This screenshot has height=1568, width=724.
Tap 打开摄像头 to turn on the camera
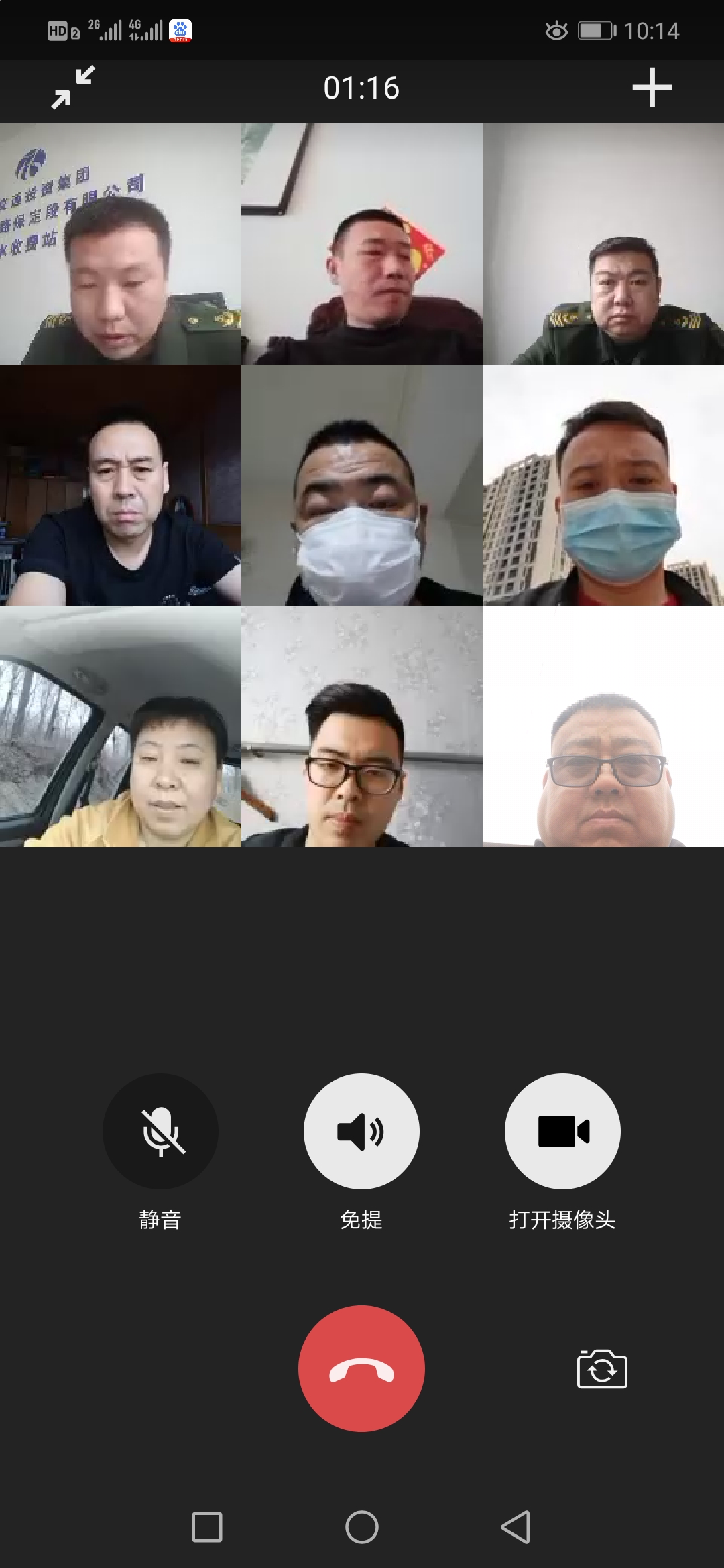(x=562, y=1131)
